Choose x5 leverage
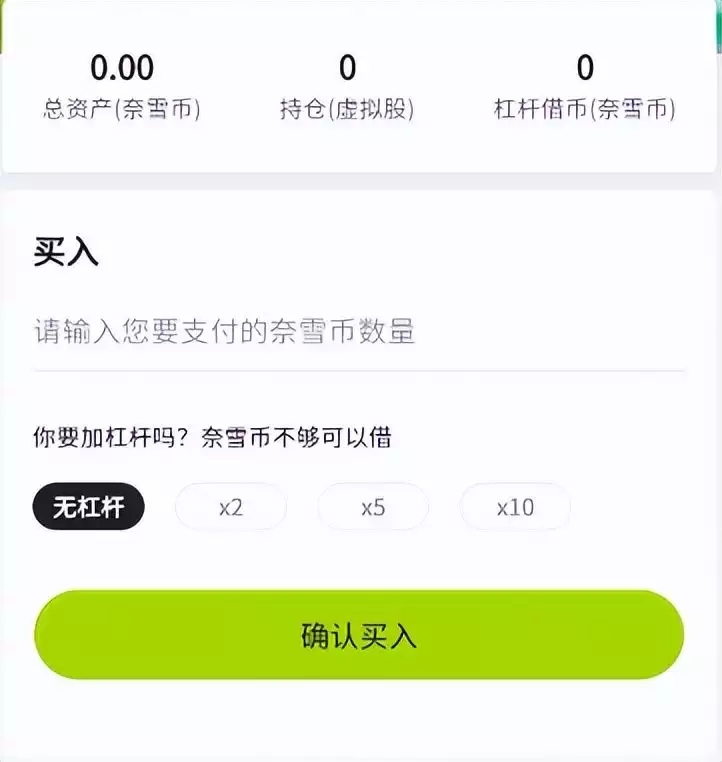This screenshot has width=722, height=762. 373,507
